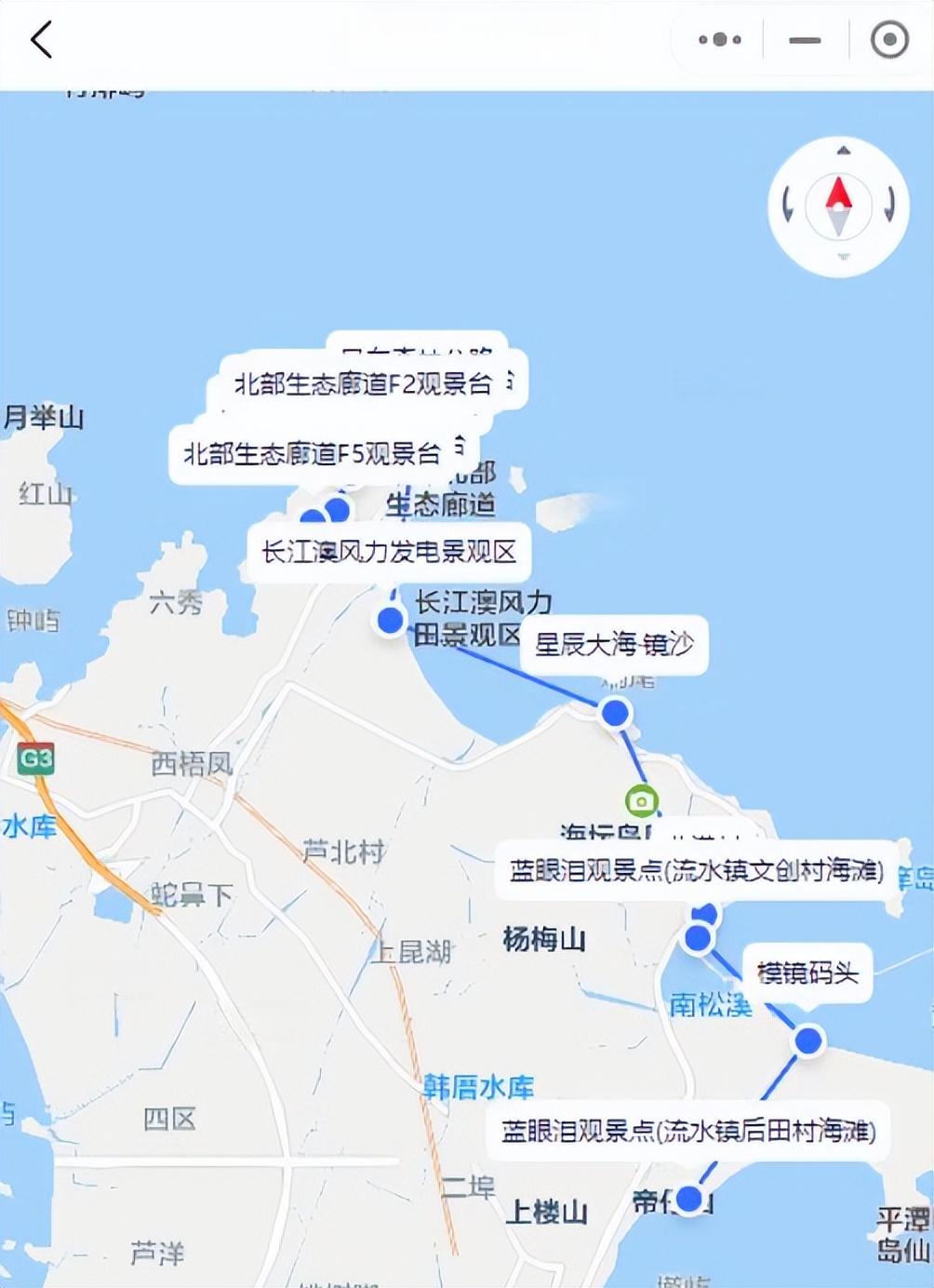
Task: Select 蓝眼泪观景点(流水镇后田村海滩) label
Action: pyautogui.click(x=688, y=1131)
